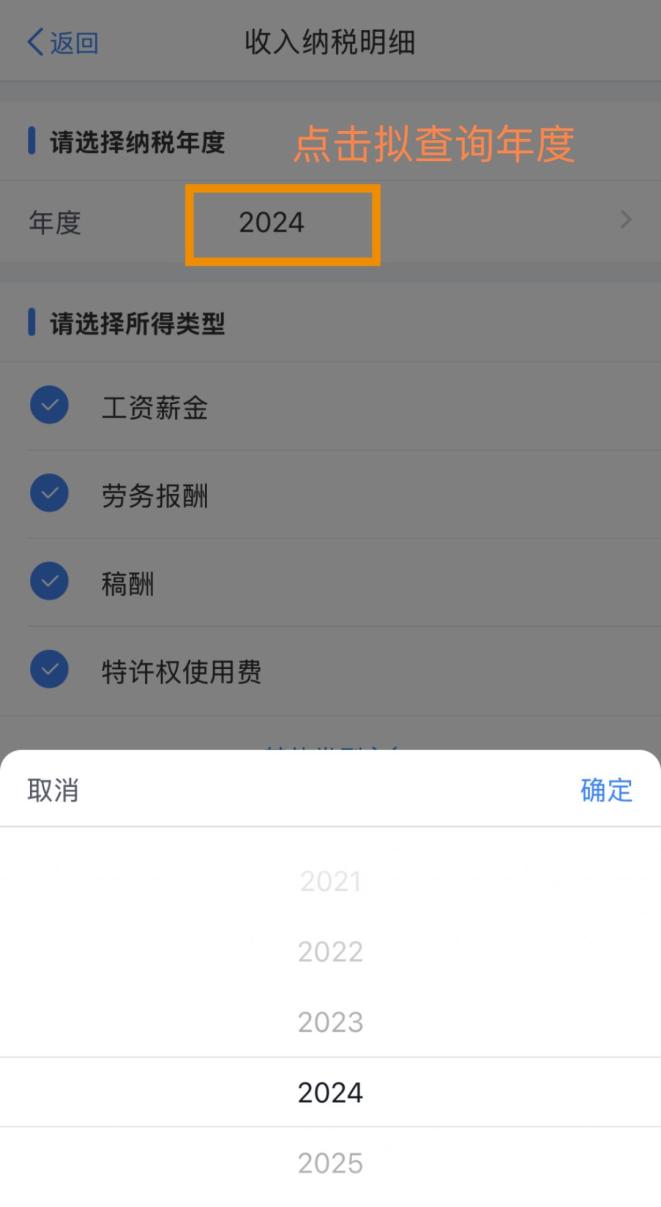Choose 2022 from the year list
The width and height of the screenshot is (661, 1207).
330,952
